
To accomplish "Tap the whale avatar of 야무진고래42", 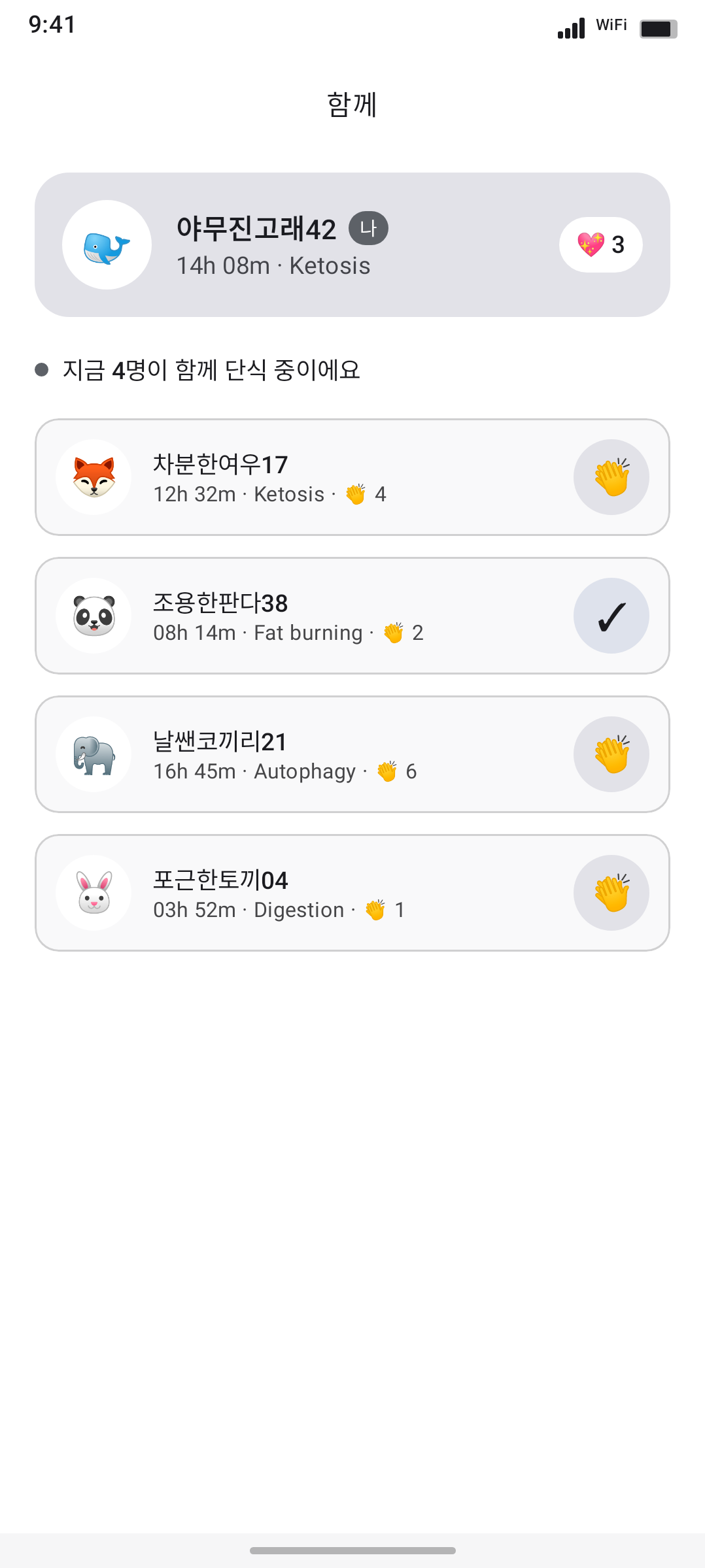I will tap(107, 244).
